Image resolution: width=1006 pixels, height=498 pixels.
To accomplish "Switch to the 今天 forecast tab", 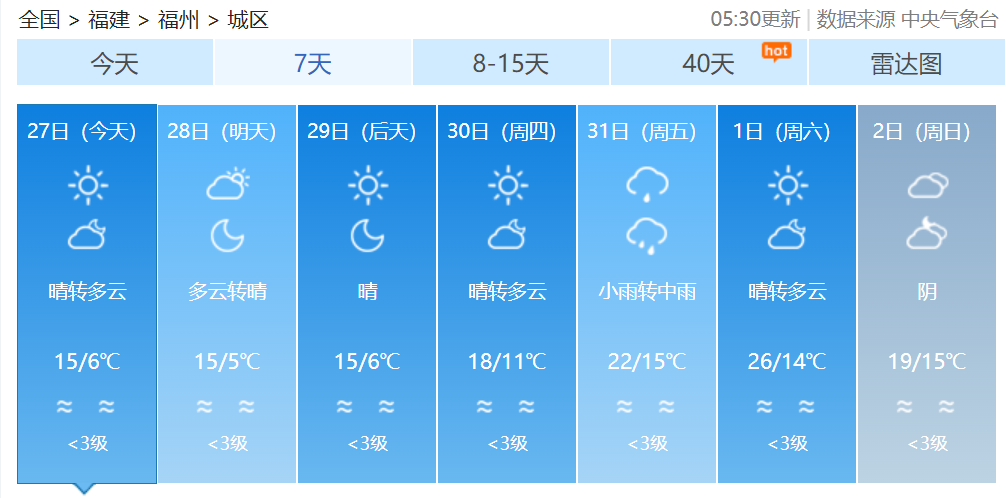I will tap(115, 64).
